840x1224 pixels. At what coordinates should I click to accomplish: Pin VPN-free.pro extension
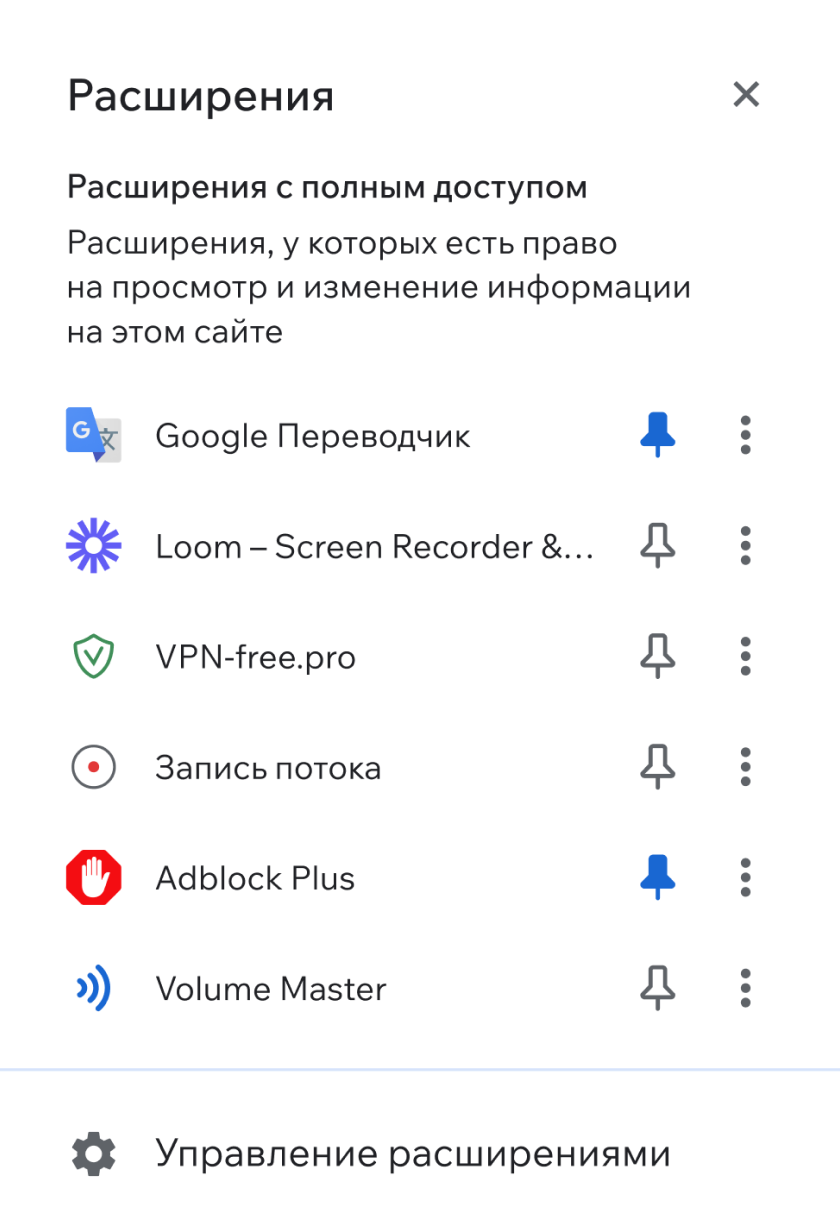pyautogui.click(x=657, y=656)
